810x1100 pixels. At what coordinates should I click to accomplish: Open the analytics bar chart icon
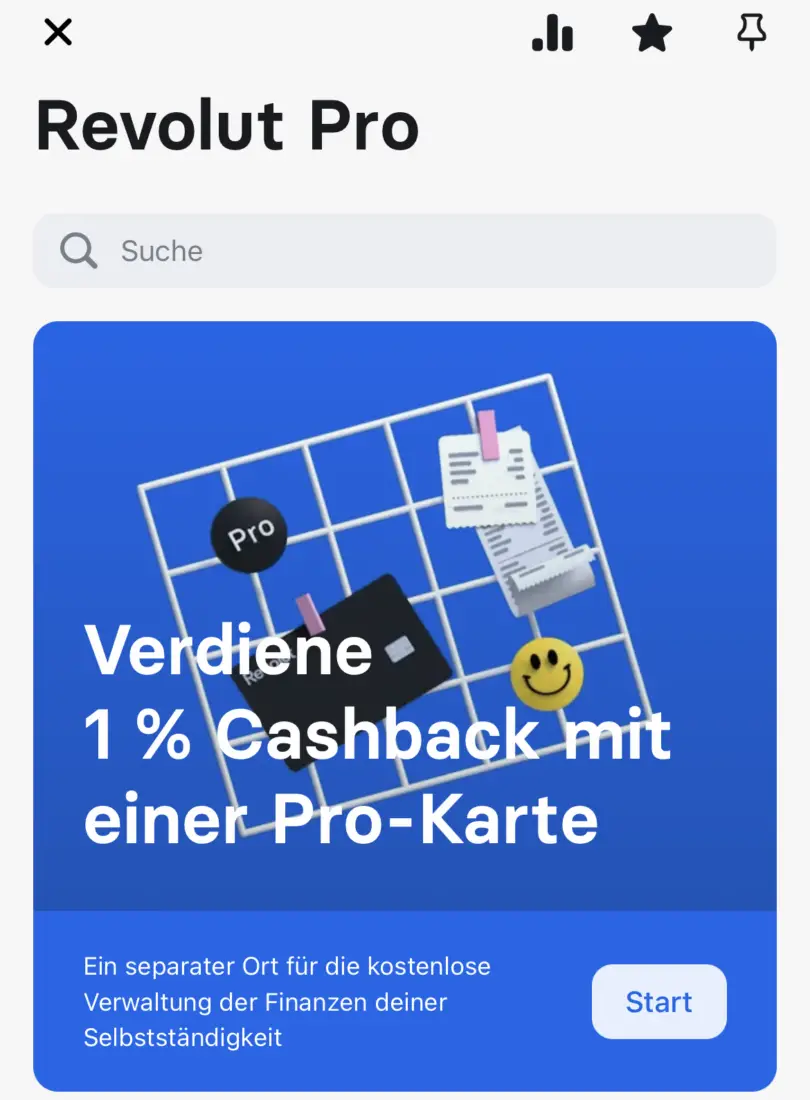click(x=552, y=34)
